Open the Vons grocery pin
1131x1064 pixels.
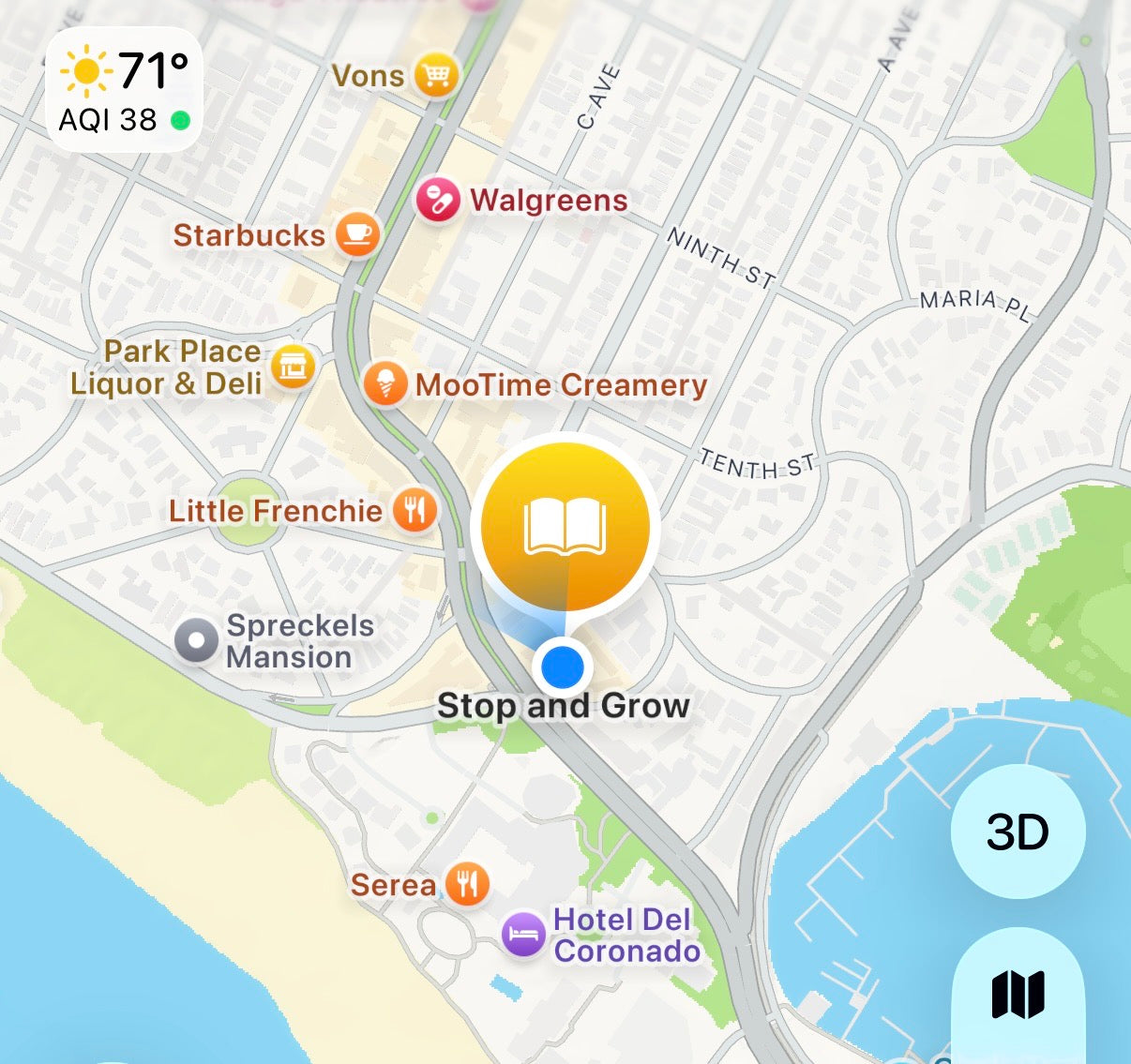[x=435, y=75]
